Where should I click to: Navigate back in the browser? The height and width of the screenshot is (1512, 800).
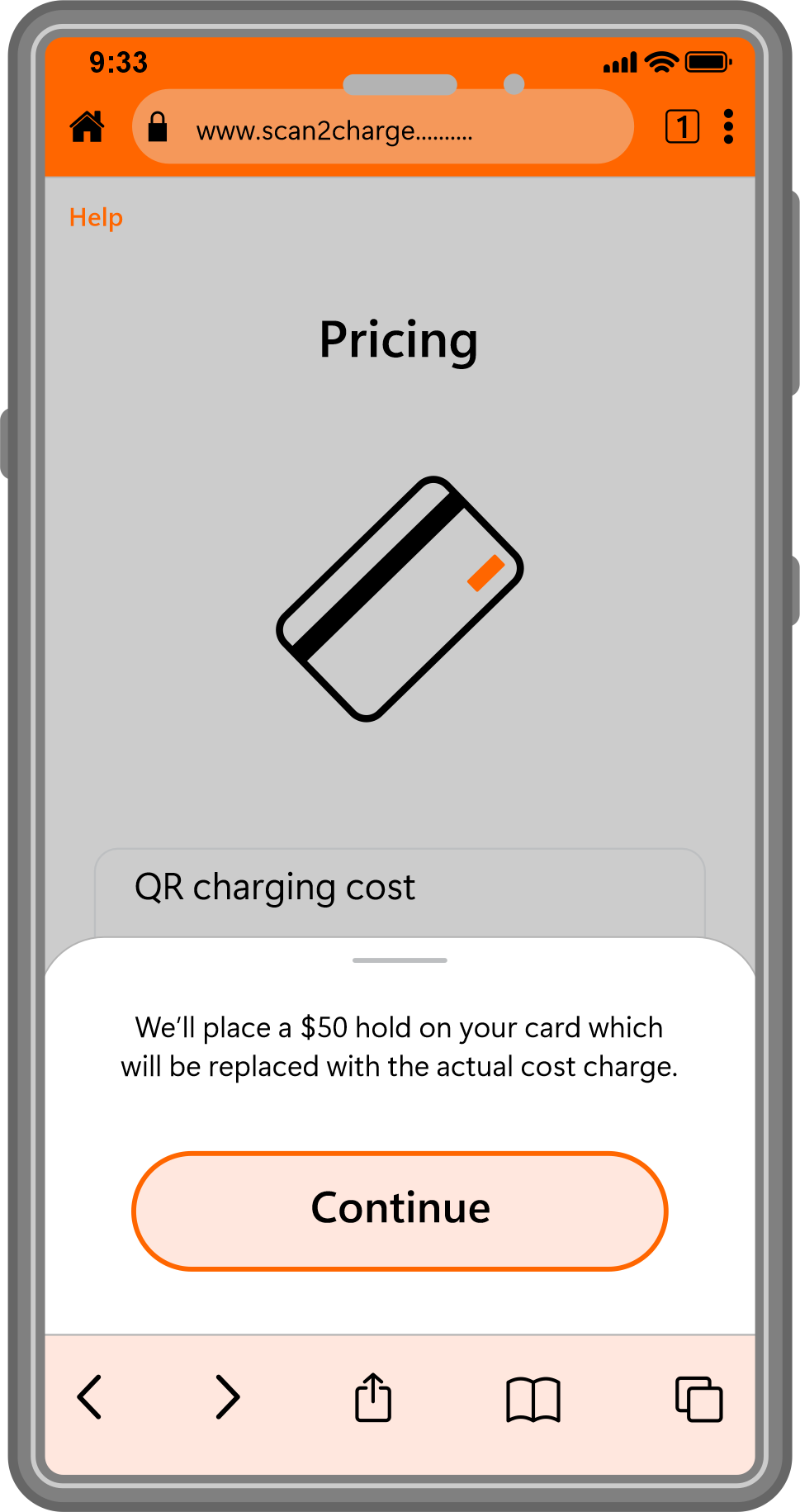coord(89,1397)
